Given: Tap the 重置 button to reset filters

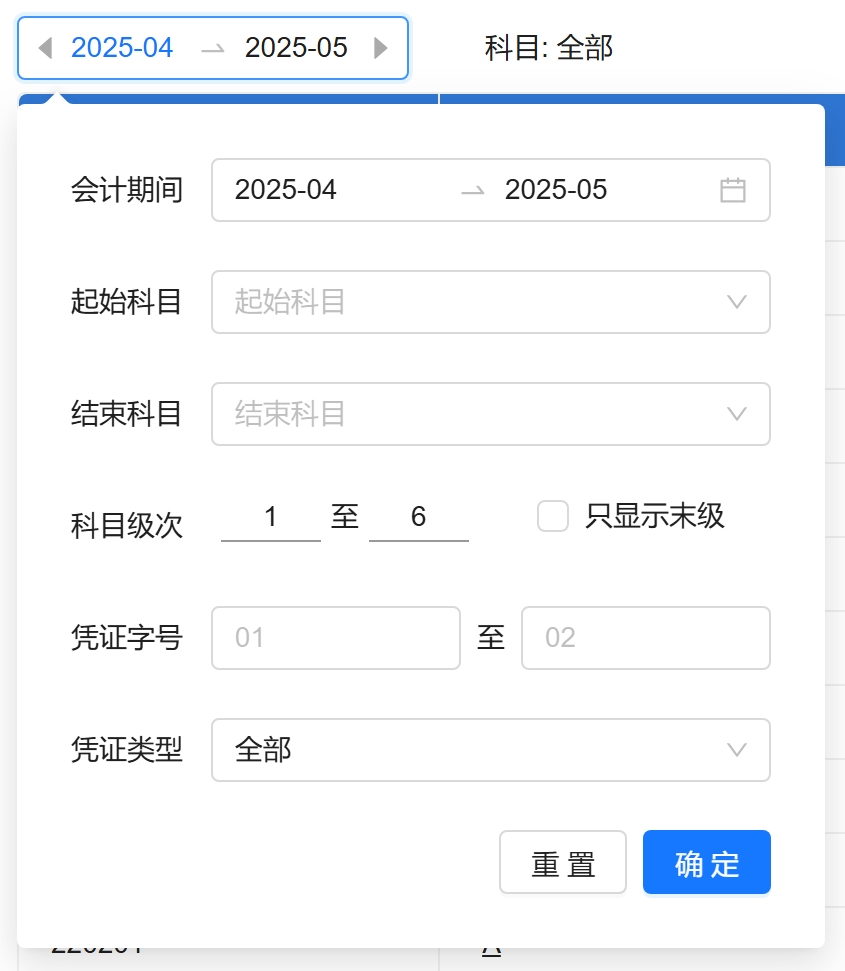Looking at the screenshot, I should point(563,862).
